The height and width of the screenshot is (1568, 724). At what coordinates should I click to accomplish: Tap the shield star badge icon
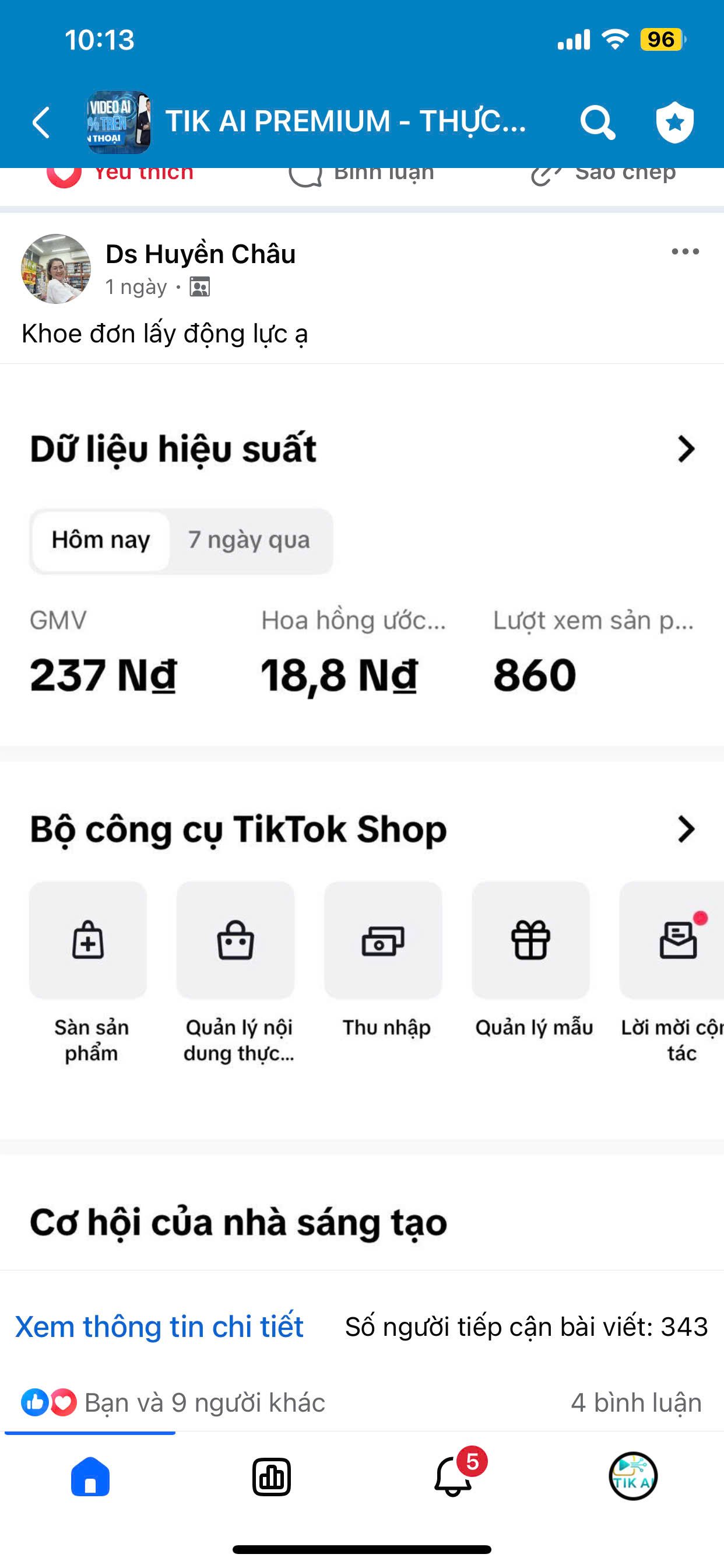674,123
